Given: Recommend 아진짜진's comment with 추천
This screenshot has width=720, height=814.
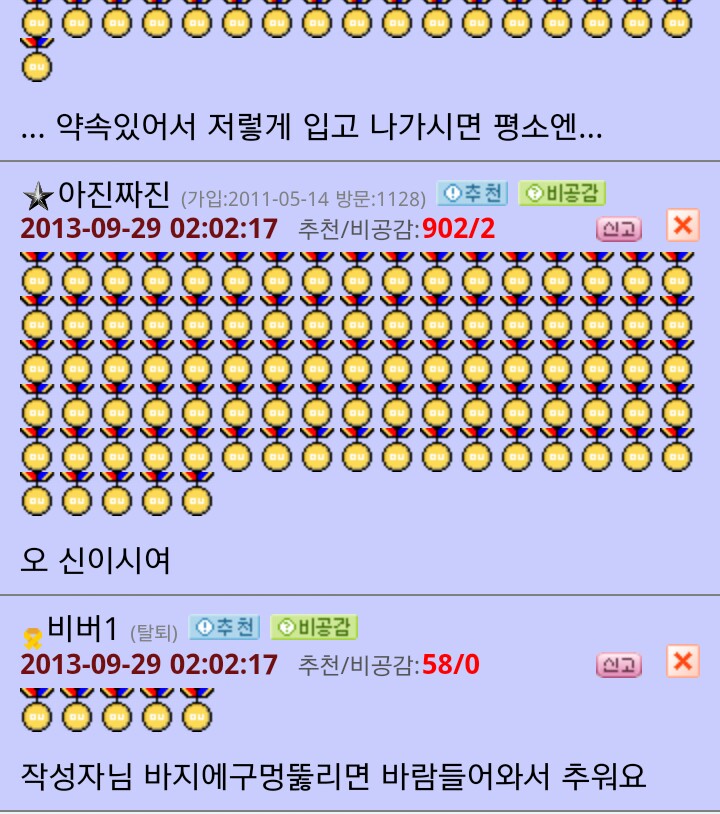Looking at the screenshot, I should point(472,194).
